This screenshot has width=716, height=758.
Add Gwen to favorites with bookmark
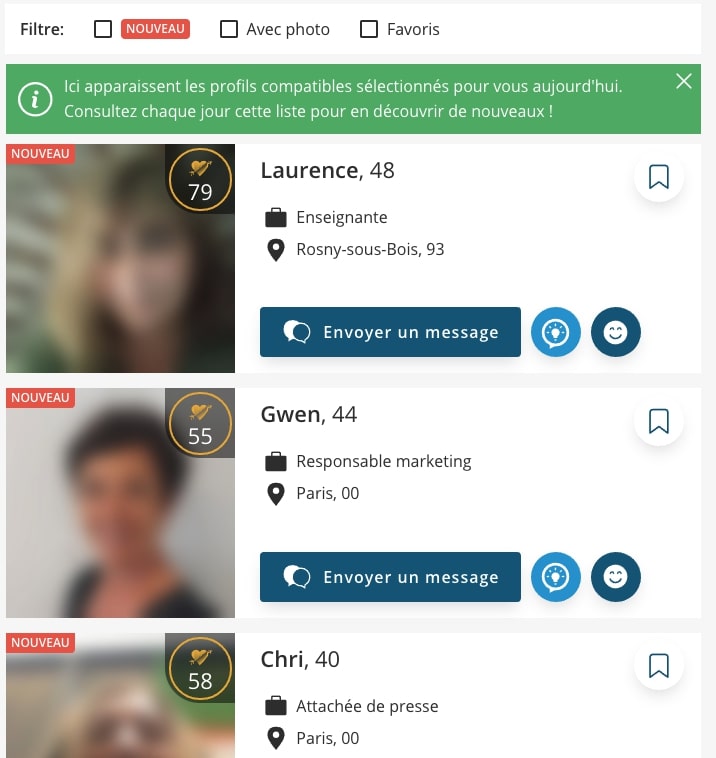[659, 422]
